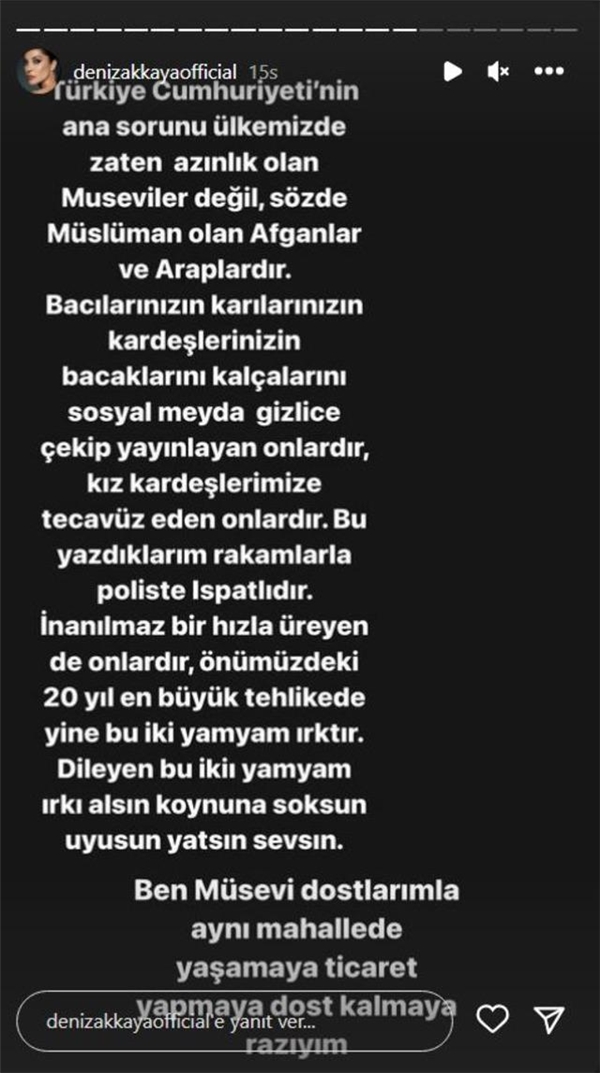600x1073 pixels.
Task: Resume the story with the play button
Action: pos(452,71)
